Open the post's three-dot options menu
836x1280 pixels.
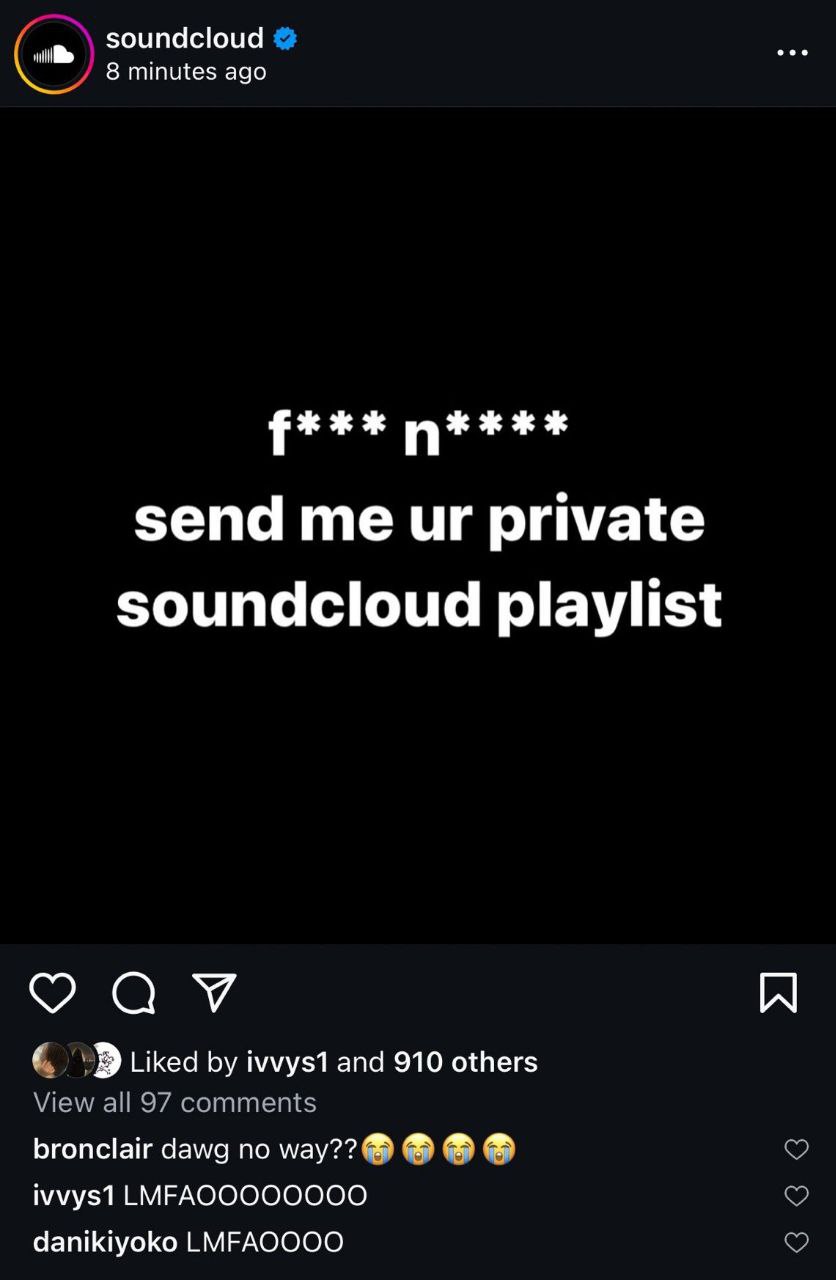[792, 53]
